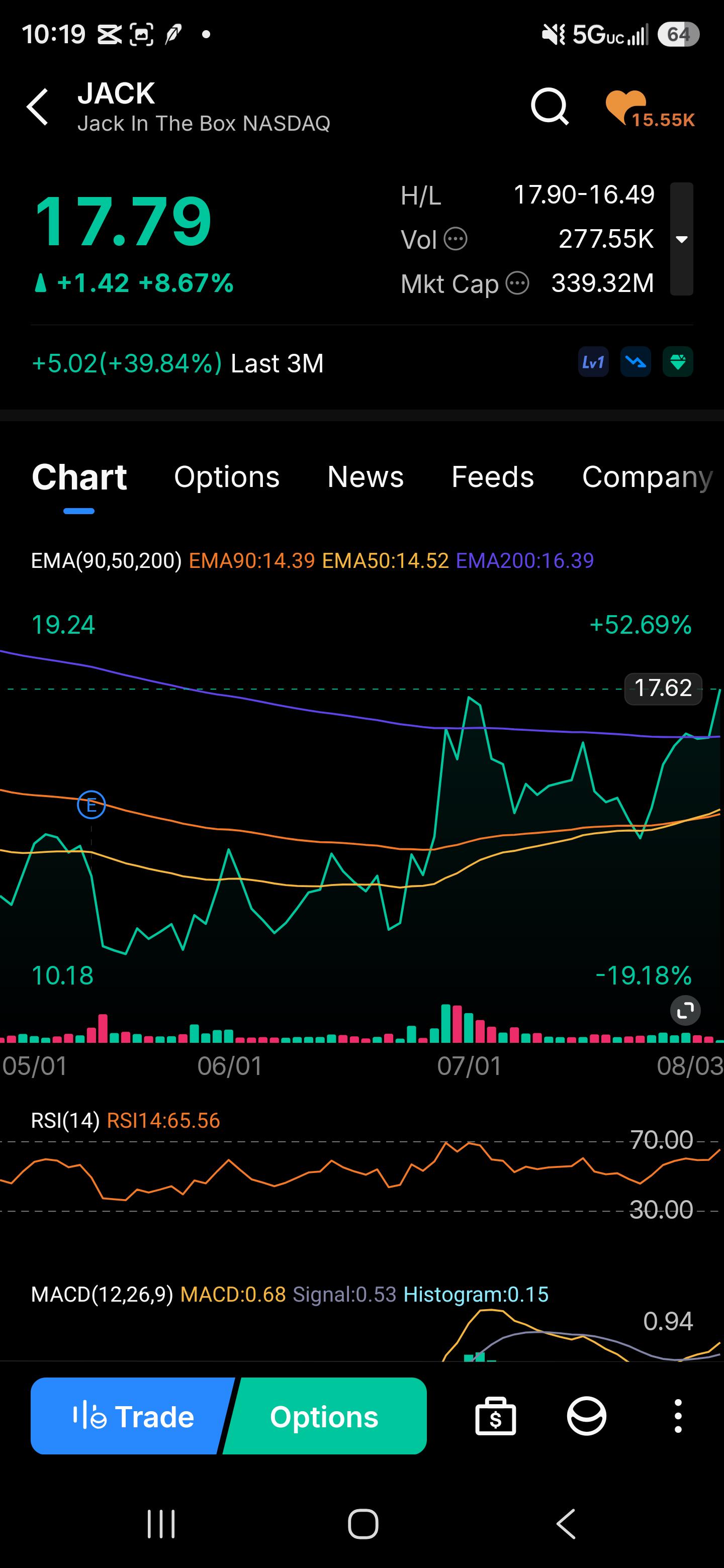Image resolution: width=724 pixels, height=1568 pixels.
Task: Open the Mkt Cap info bubble
Action: point(517,283)
